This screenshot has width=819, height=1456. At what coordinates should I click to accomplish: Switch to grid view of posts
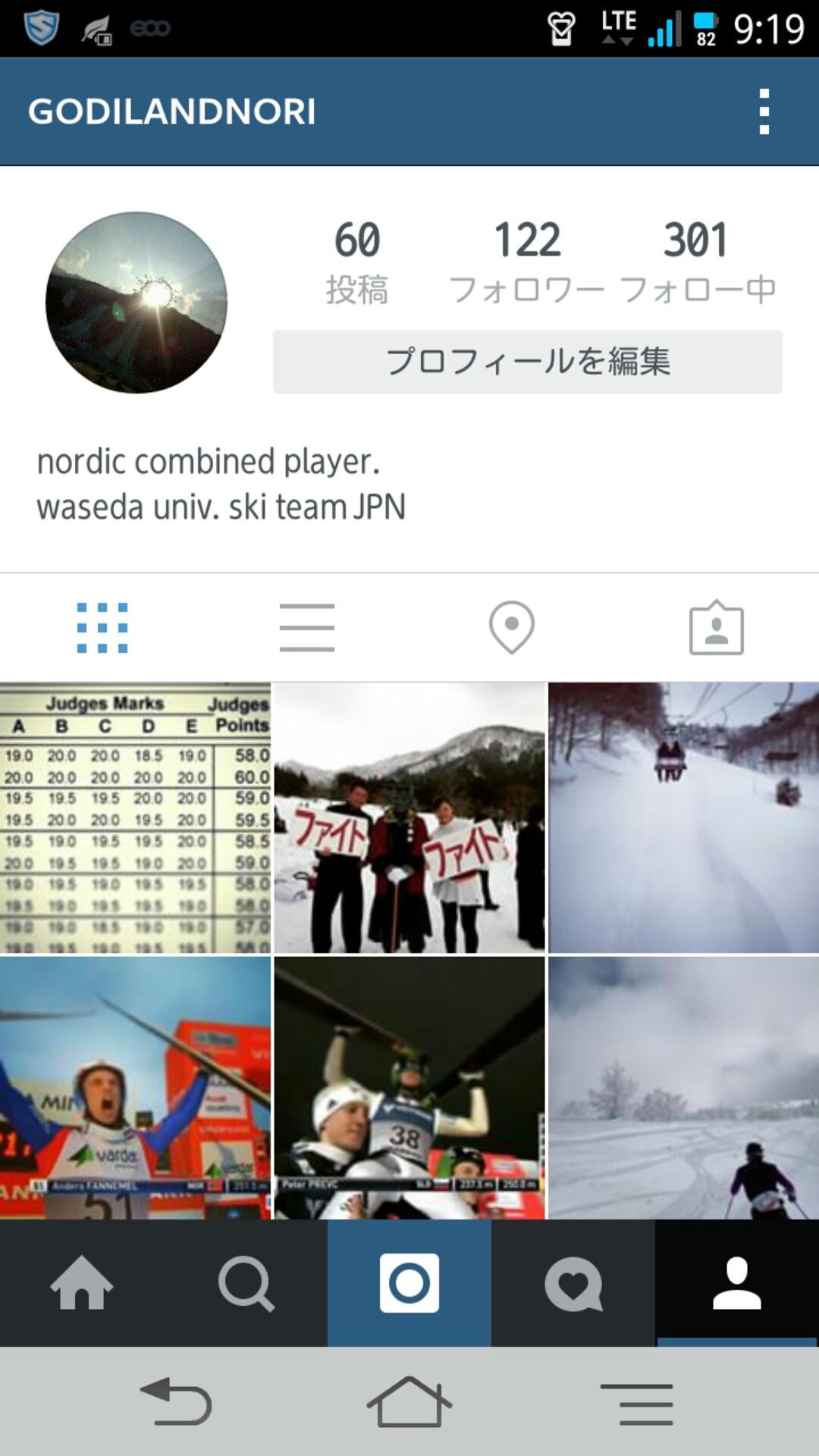[102, 628]
